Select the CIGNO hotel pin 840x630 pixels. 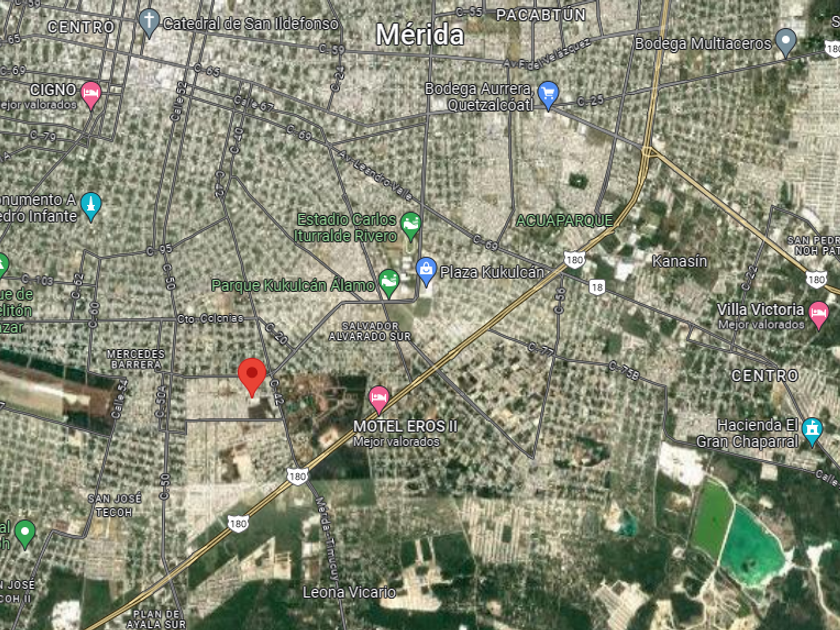pyautogui.click(x=91, y=94)
